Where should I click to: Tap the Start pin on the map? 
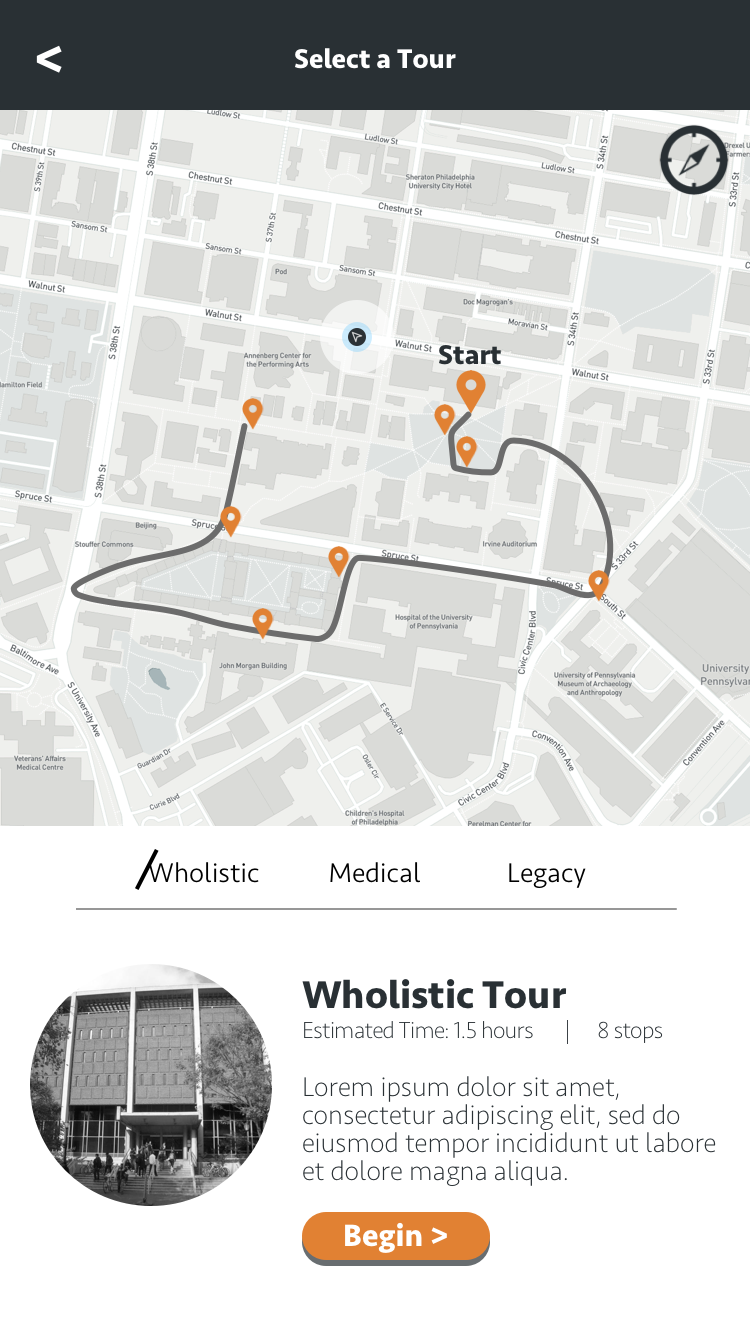[471, 390]
